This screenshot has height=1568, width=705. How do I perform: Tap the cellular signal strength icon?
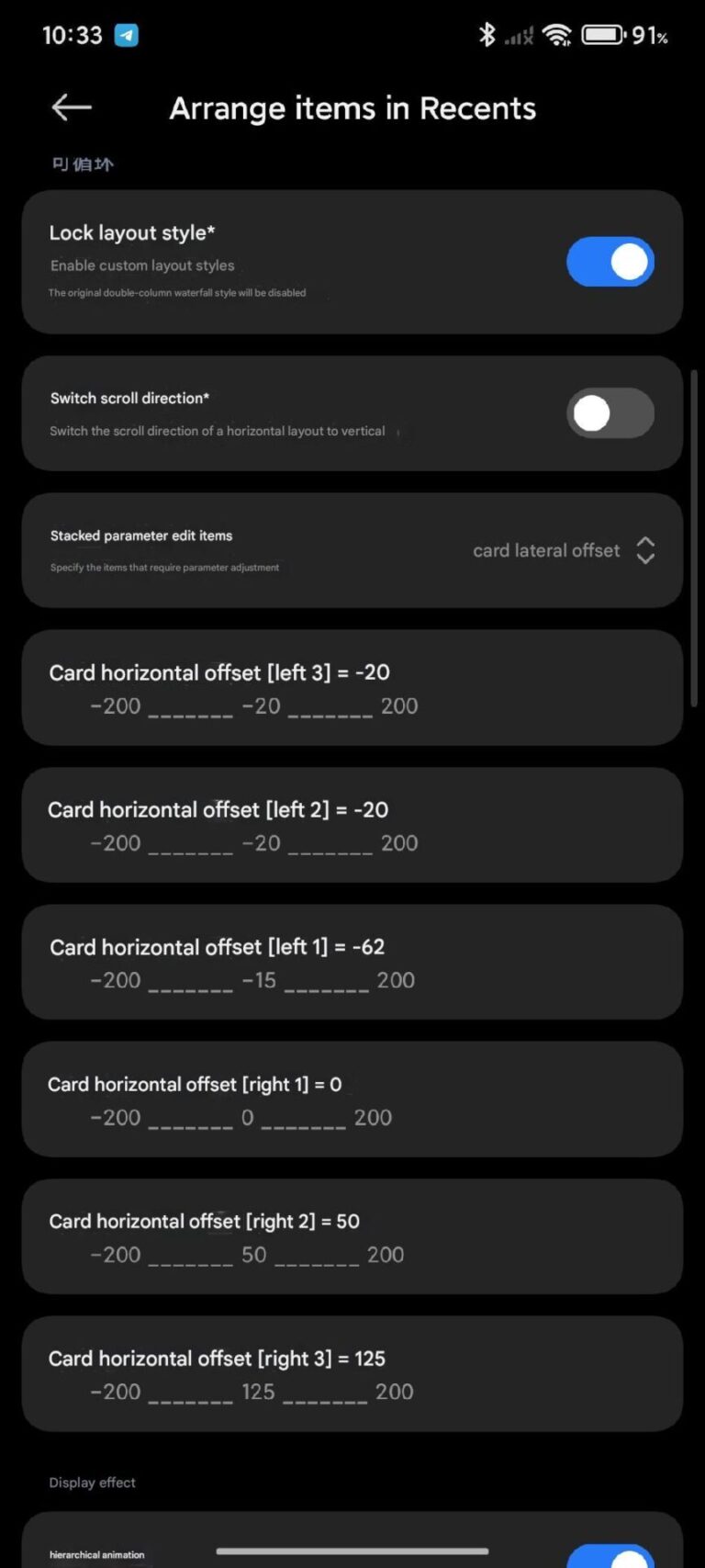(516, 37)
